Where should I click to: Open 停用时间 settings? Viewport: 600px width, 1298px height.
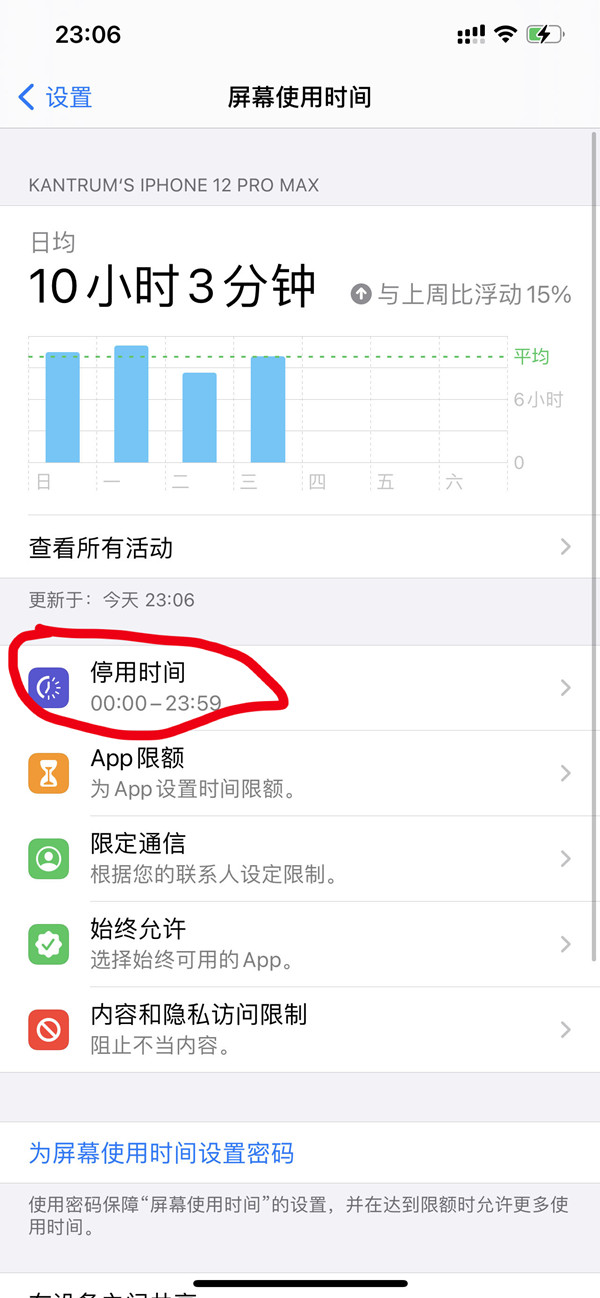pyautogui.click(x=300, y=688)
